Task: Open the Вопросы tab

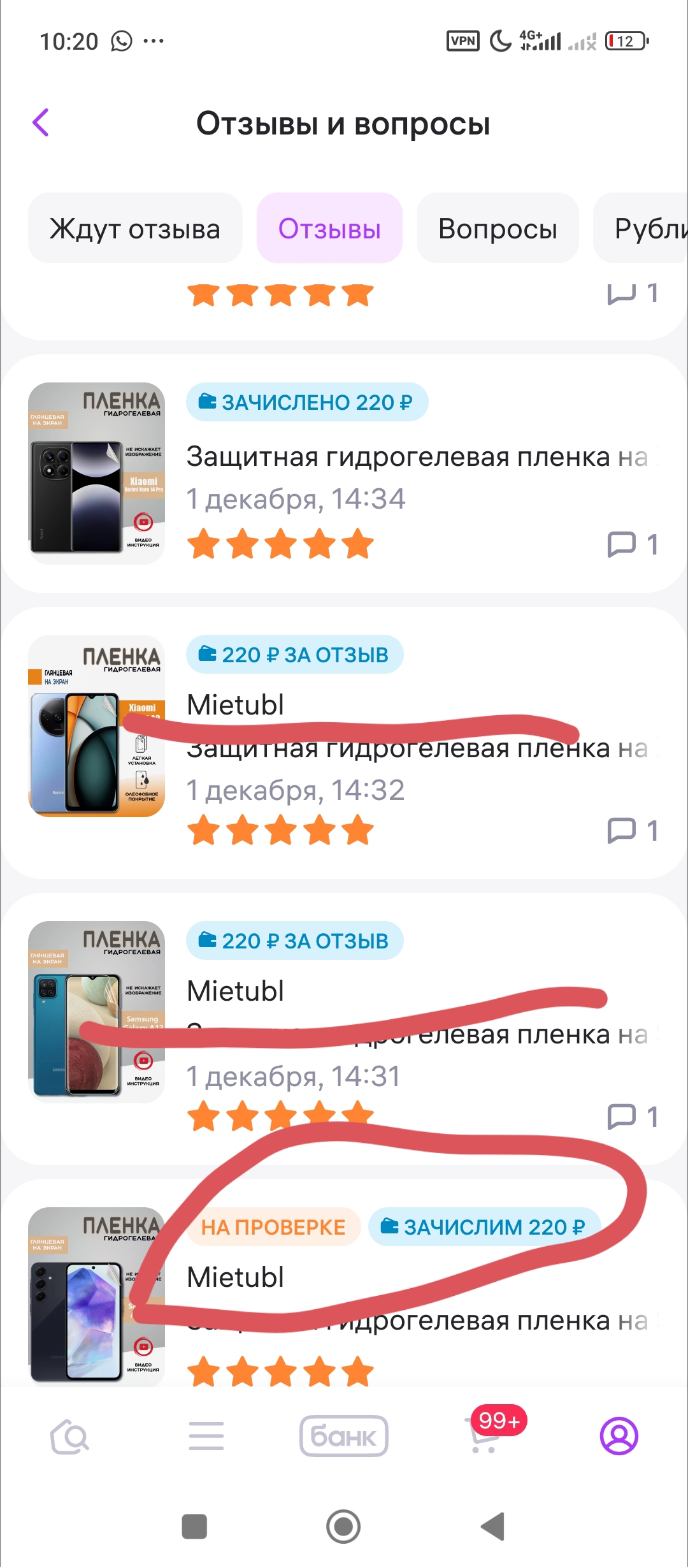Action: click(x=498, y=229)
